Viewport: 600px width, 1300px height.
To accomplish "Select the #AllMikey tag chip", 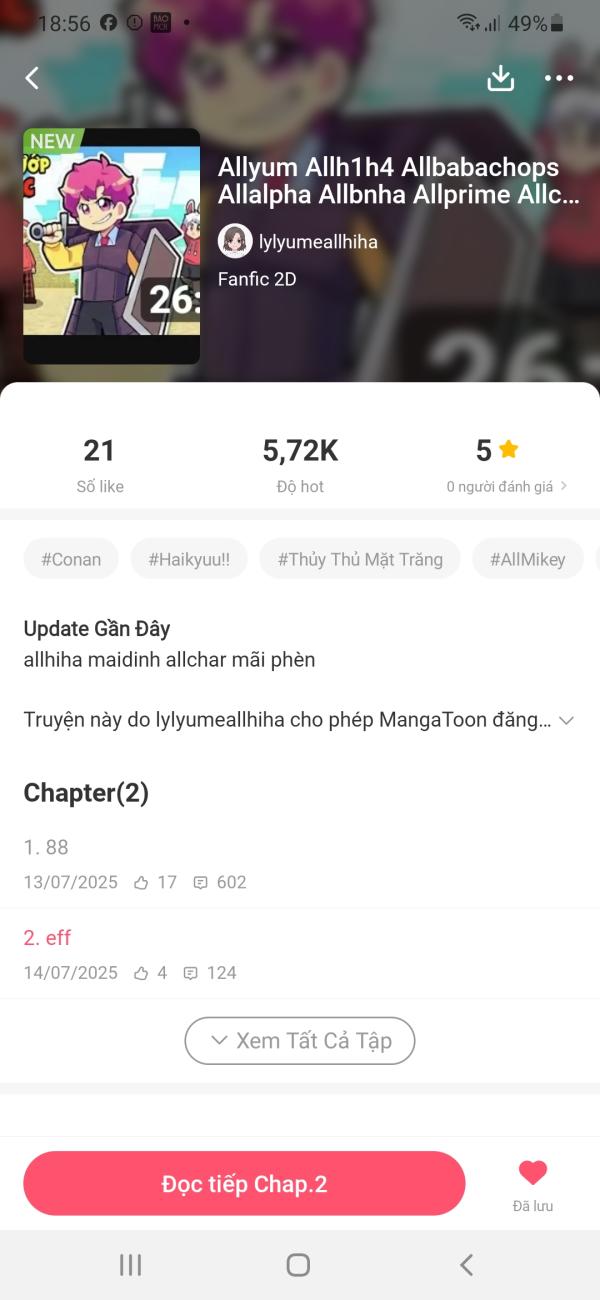I will (527, 559).
